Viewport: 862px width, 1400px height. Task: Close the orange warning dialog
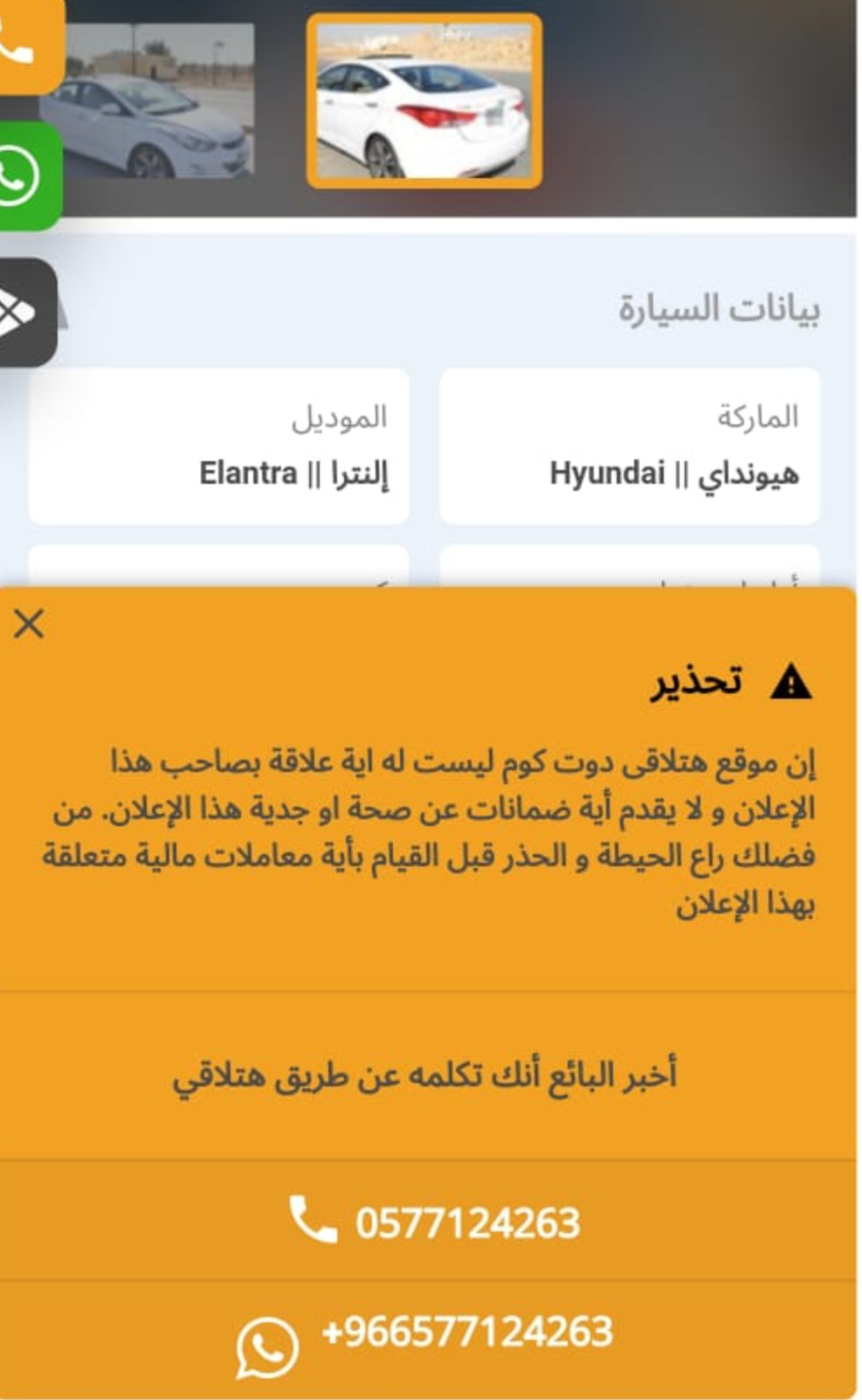tap(29, 624)
